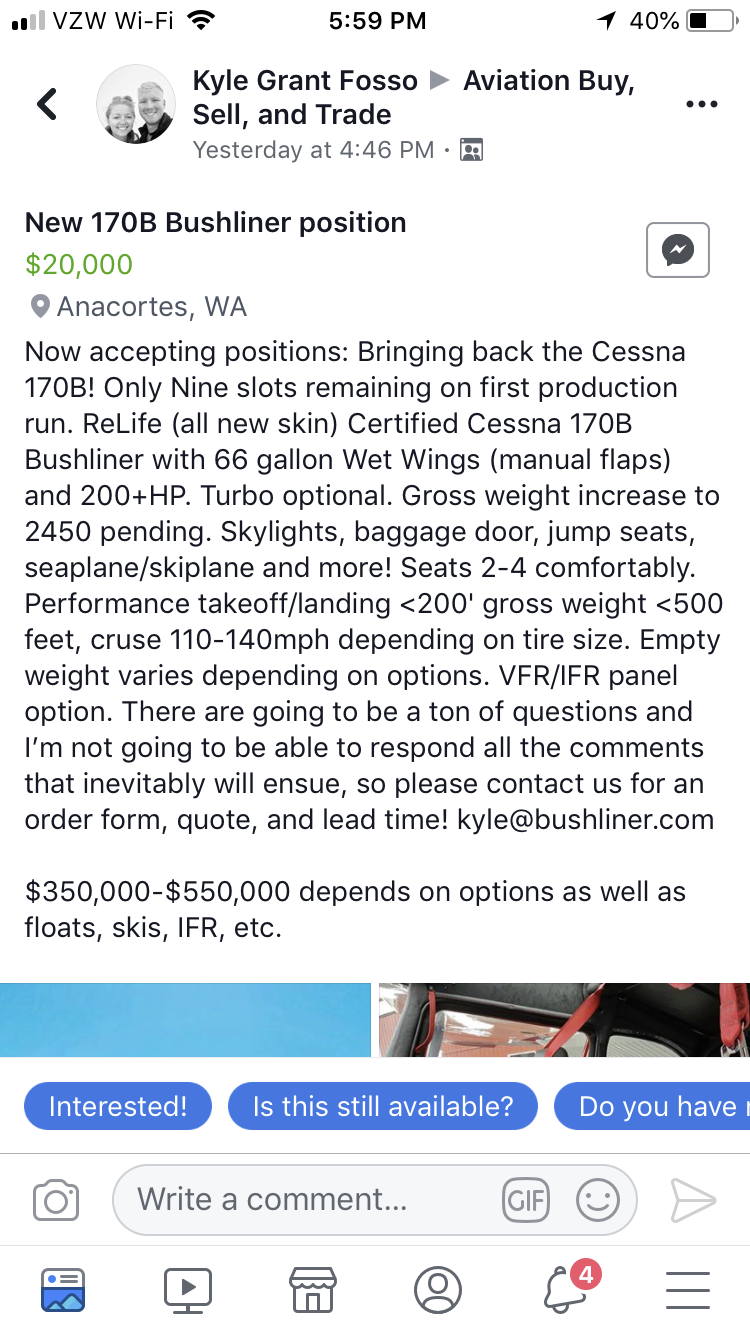
Task: Switch to the News Feed tab
Action: (x=63, y=1289)
